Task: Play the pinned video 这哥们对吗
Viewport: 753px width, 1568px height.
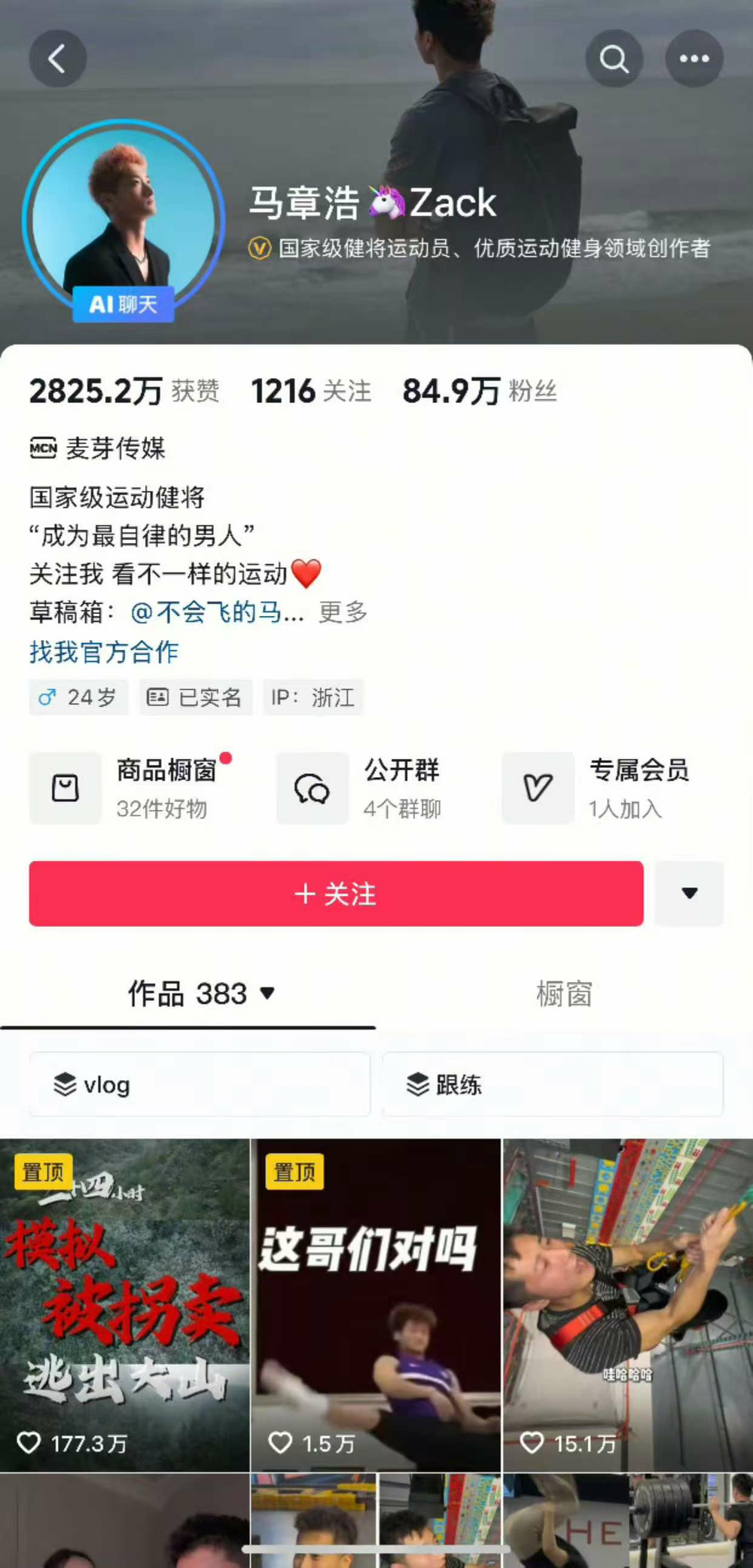Action: click(x=375, y=1304)
